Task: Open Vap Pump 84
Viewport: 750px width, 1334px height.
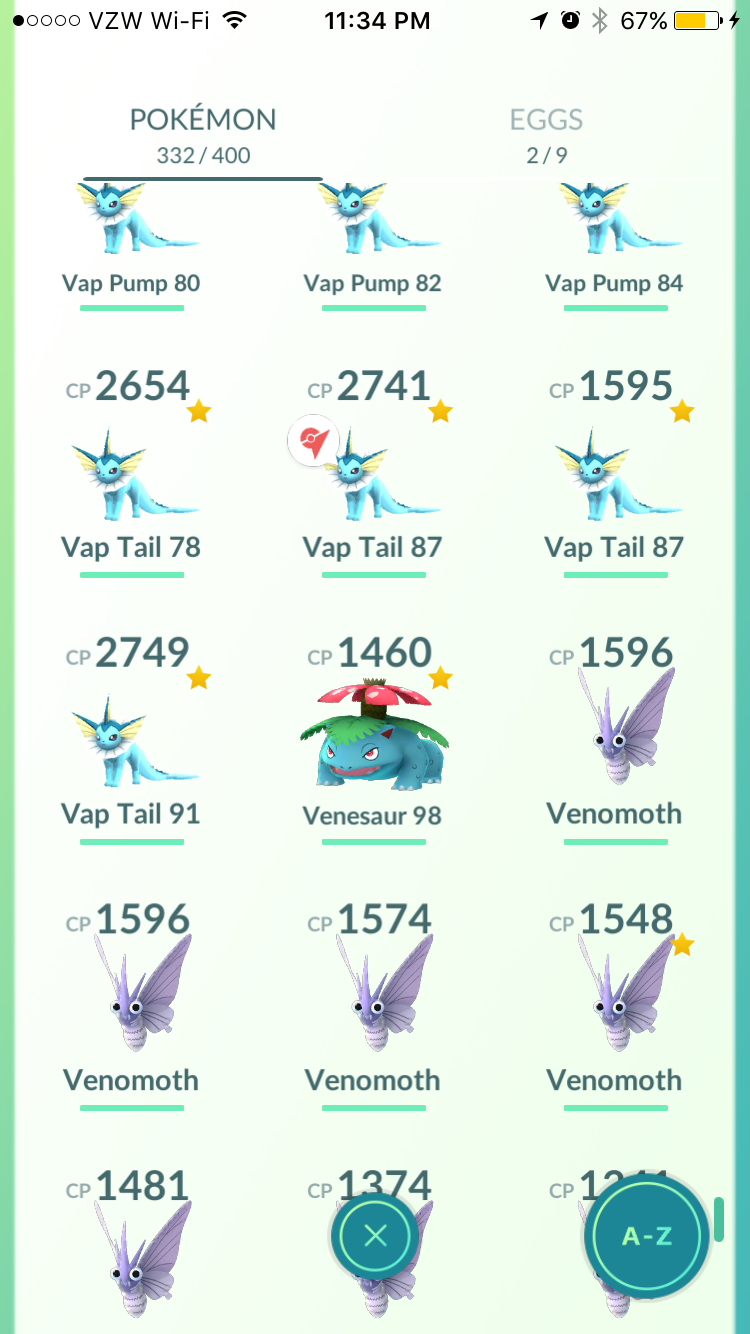Action: click(614, 245)
